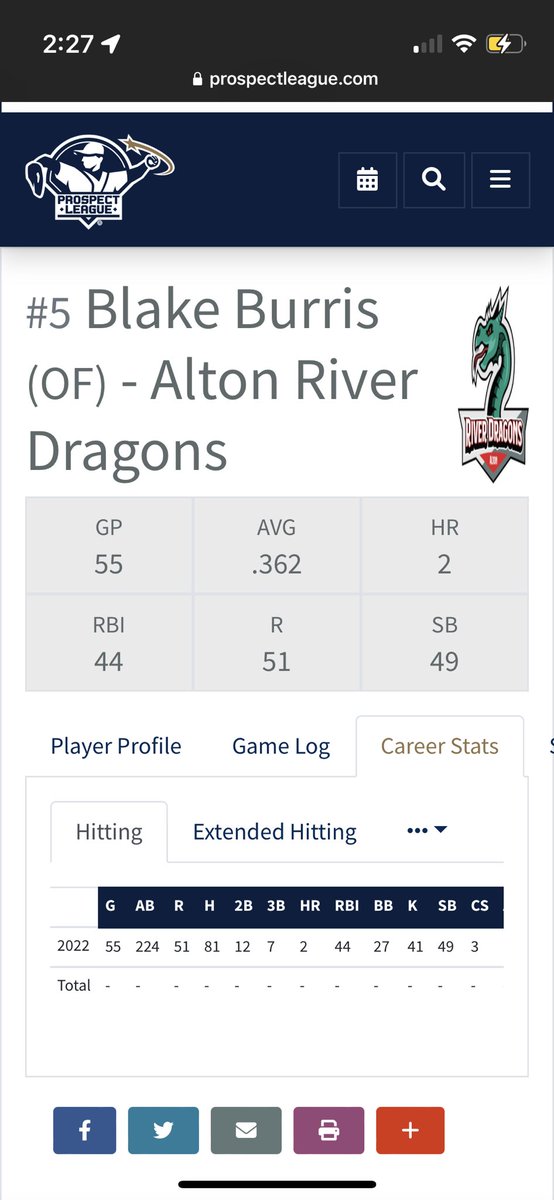
Task: Tap the prospectleague.com address bar
Action: 285,79
